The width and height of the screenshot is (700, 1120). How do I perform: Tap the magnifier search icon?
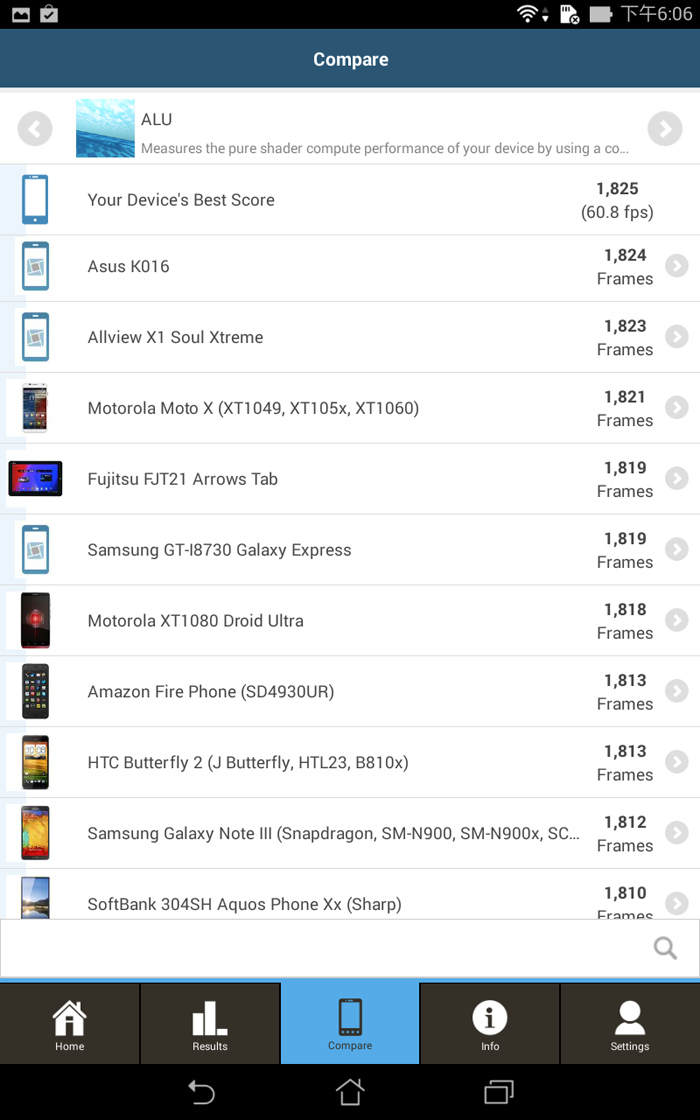pos(665,948)
